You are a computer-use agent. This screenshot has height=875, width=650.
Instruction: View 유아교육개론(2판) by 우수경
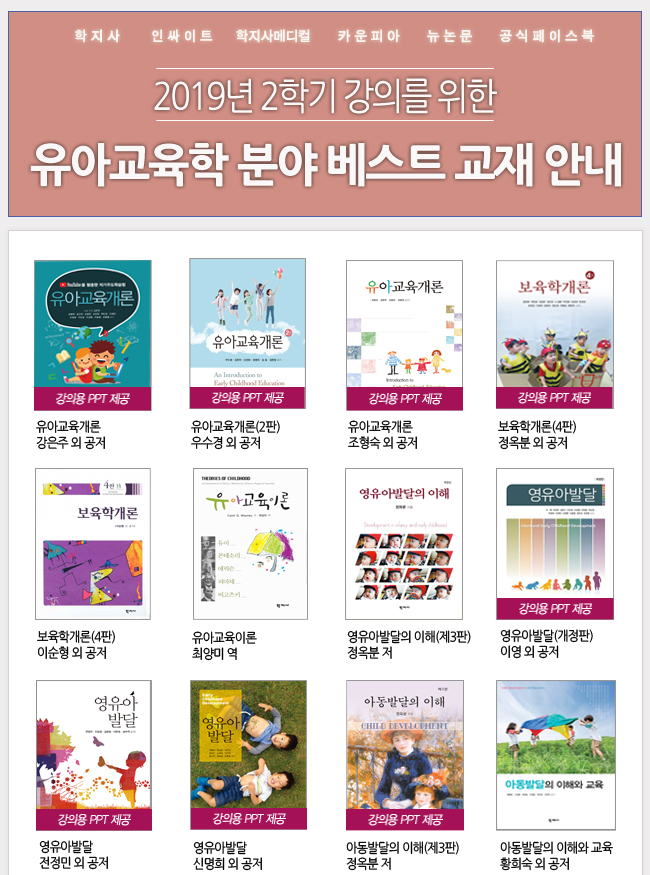coord(247,335)
